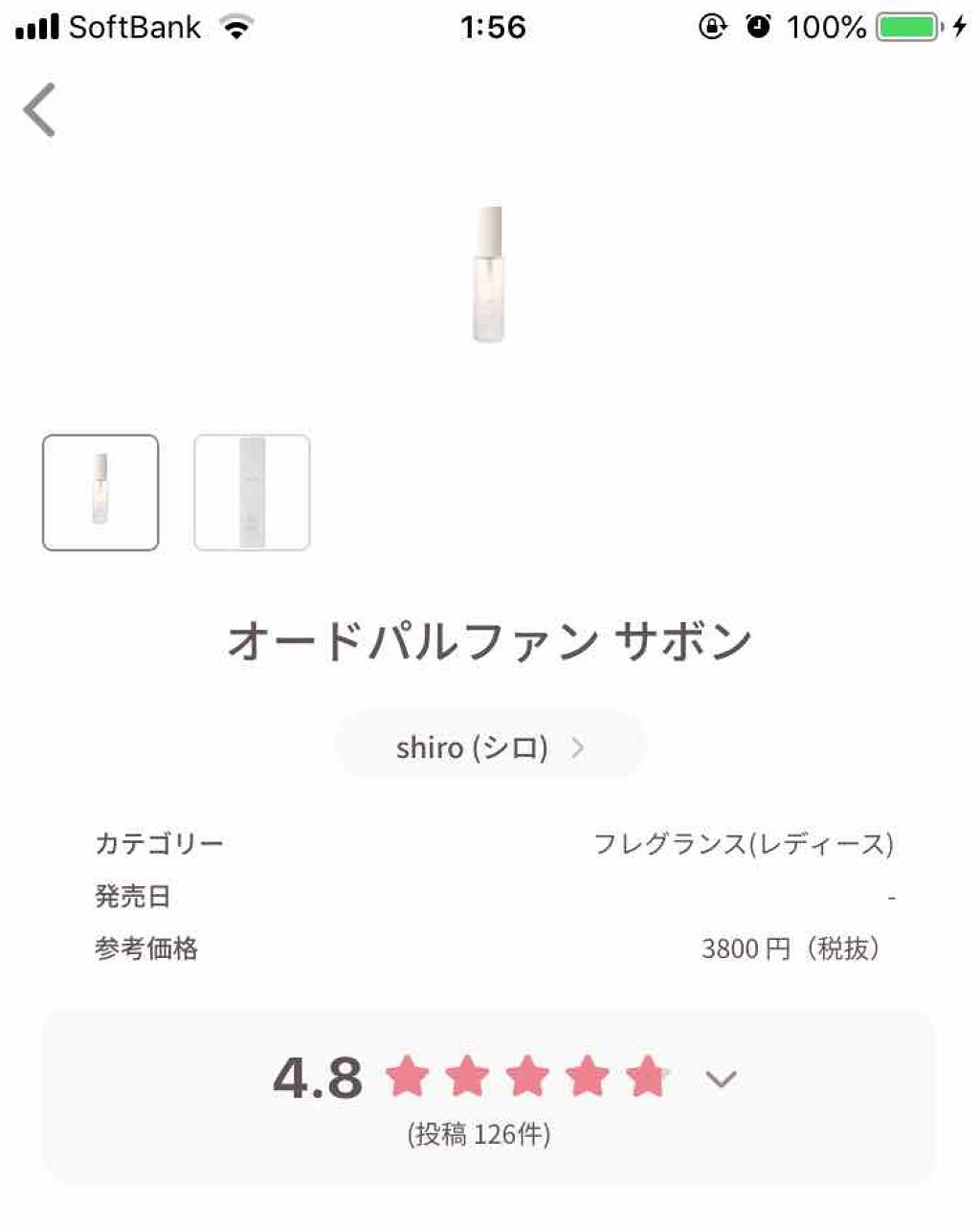Navigate back using the back arrow
Image resolution: width=980 pixels, height=1226 pixels.
[40, 109]
